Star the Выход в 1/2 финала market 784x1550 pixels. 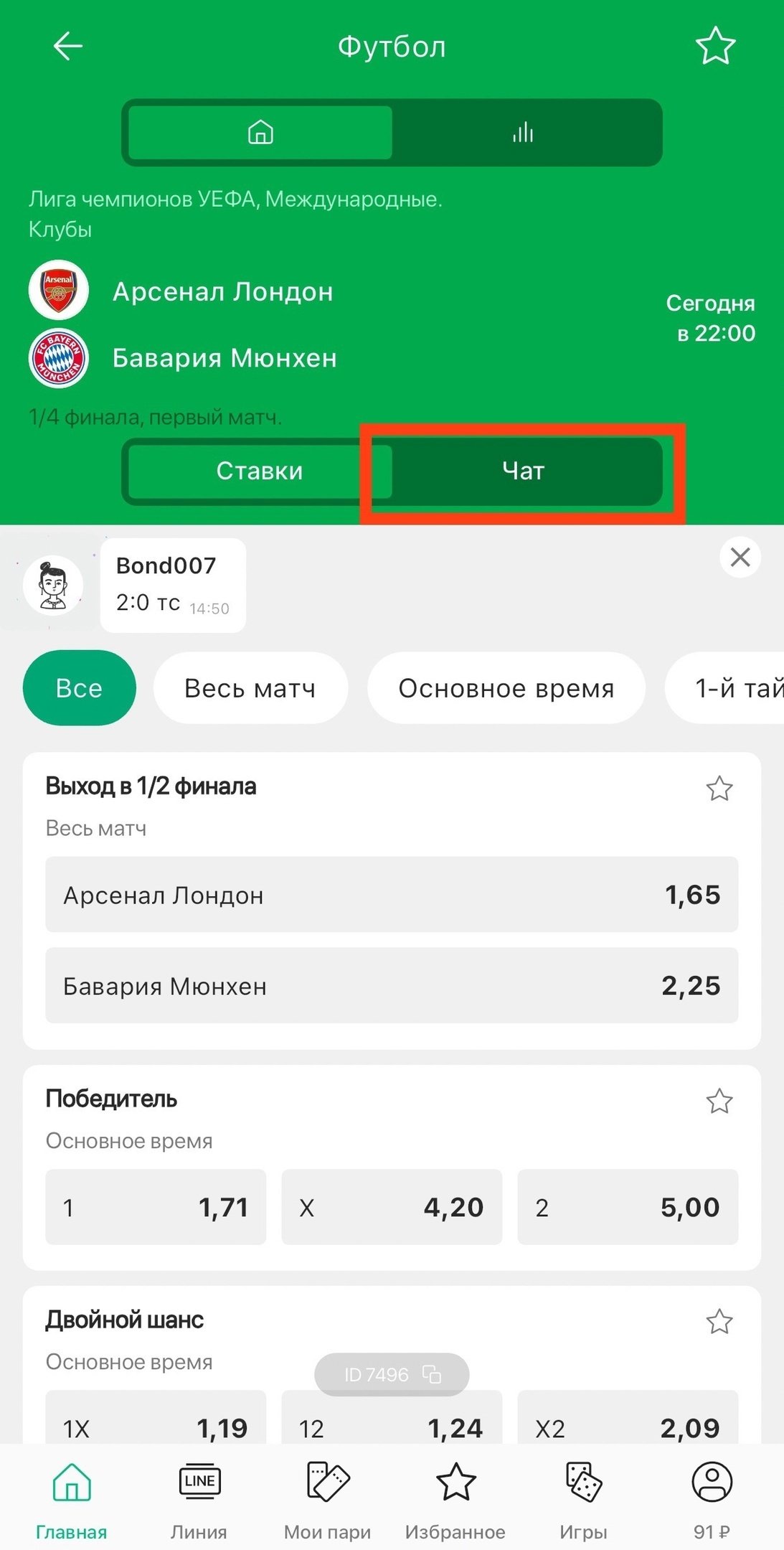tap(719, 789)
